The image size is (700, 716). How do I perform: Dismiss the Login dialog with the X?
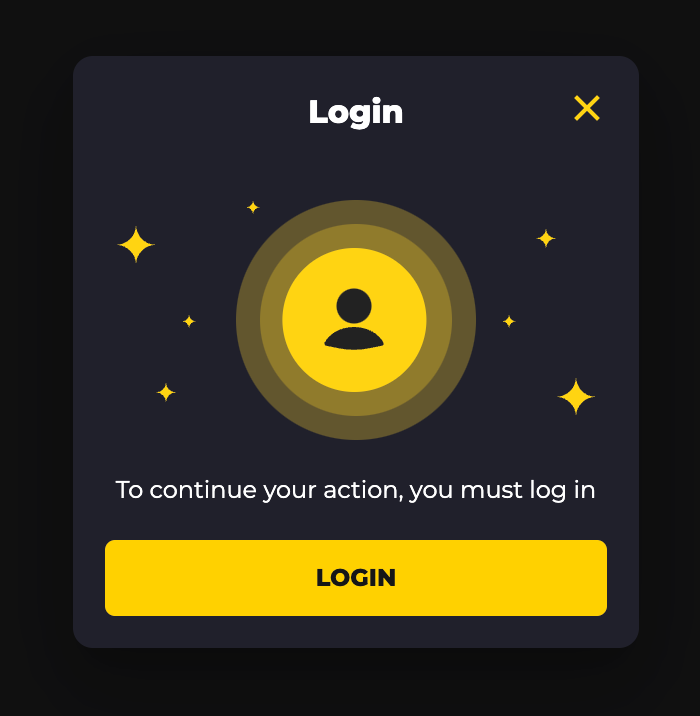[587, 108]
